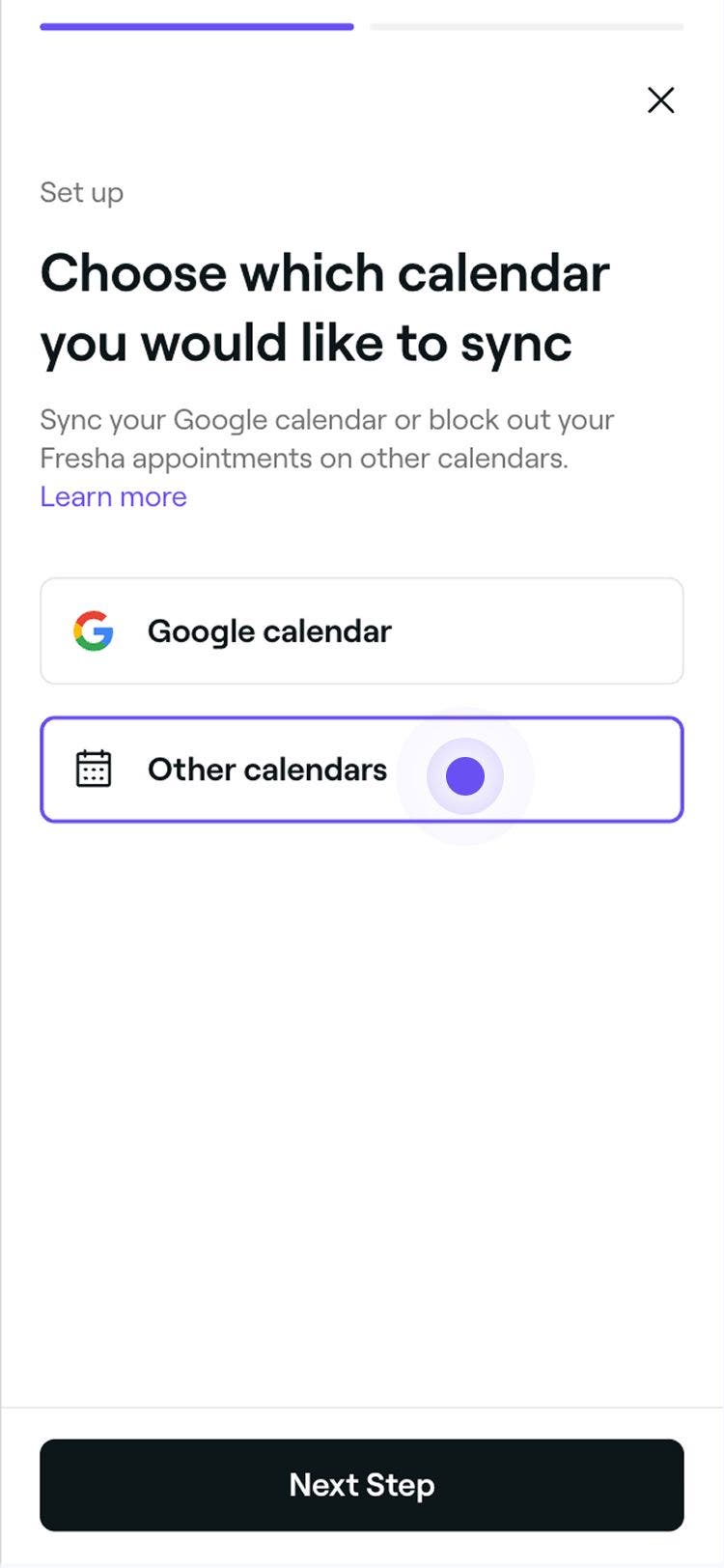Screen dimensions: 724x1568
Task: Click the completed first progress segment
Action: click(197, 28)
